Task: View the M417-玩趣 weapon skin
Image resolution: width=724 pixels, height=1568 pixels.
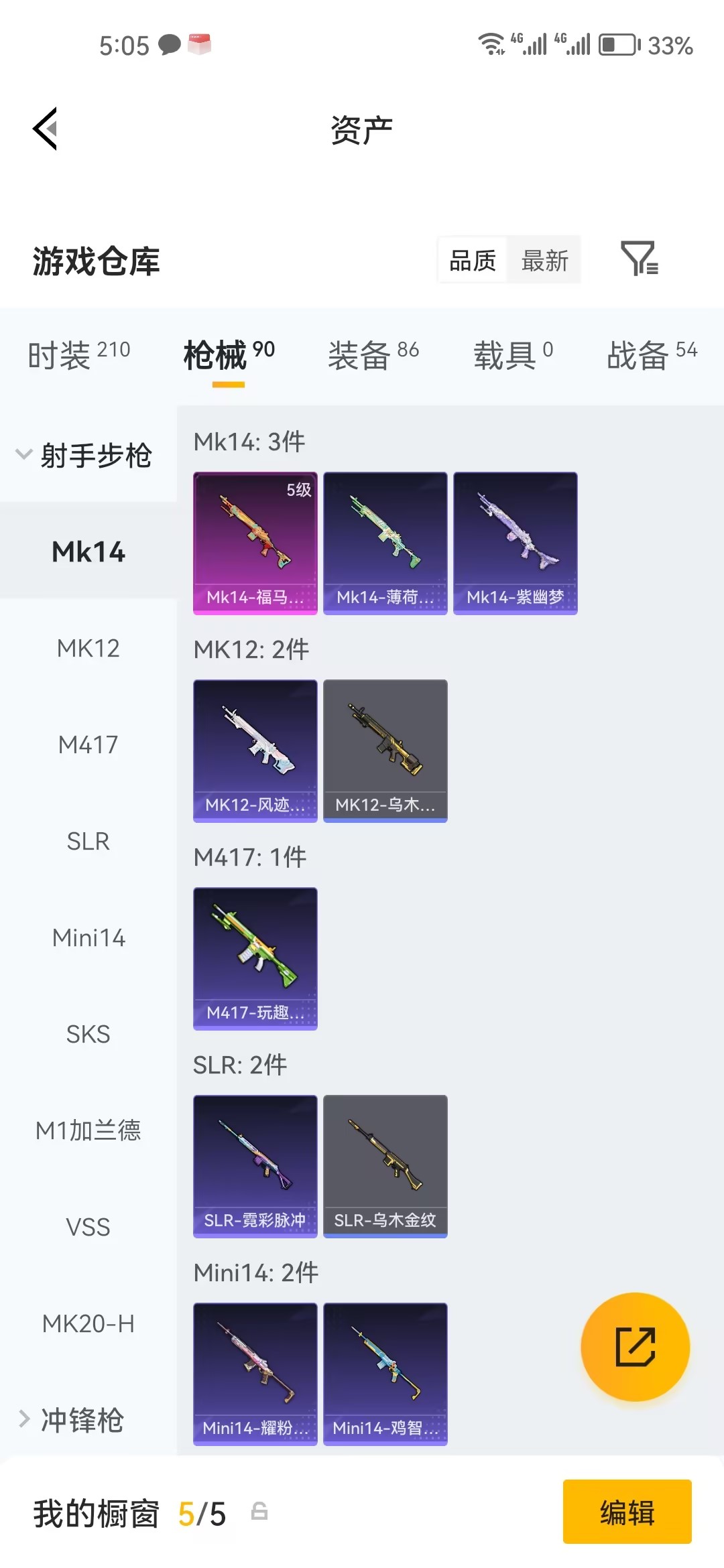Action: tap(255, 958)
